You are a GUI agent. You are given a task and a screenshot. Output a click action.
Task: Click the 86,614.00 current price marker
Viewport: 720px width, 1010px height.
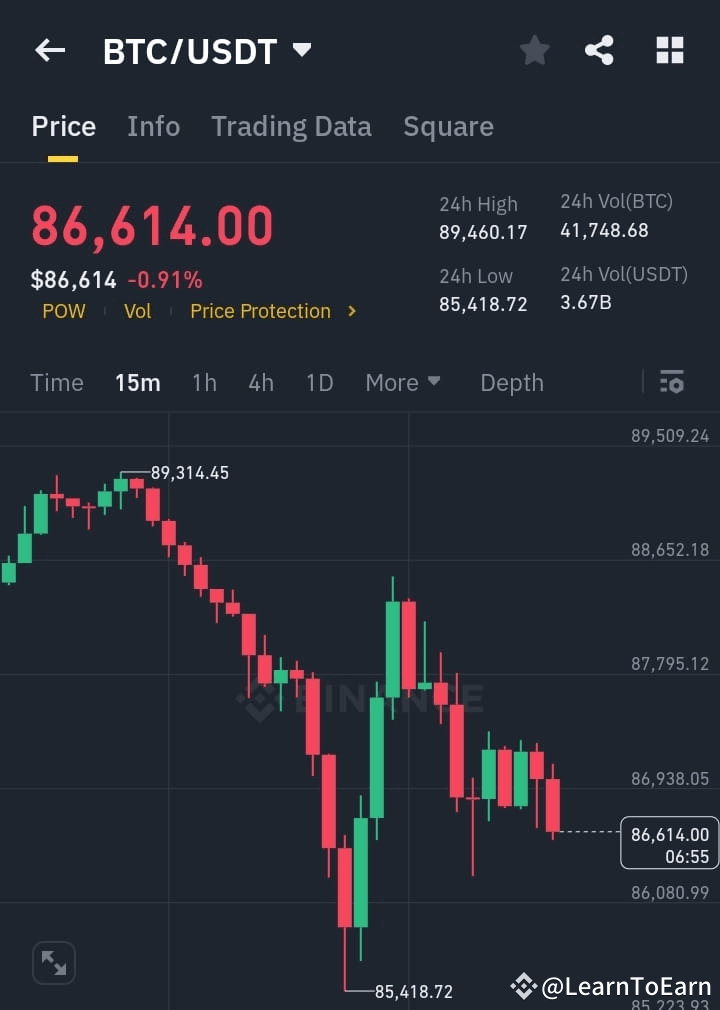(668, 842)
